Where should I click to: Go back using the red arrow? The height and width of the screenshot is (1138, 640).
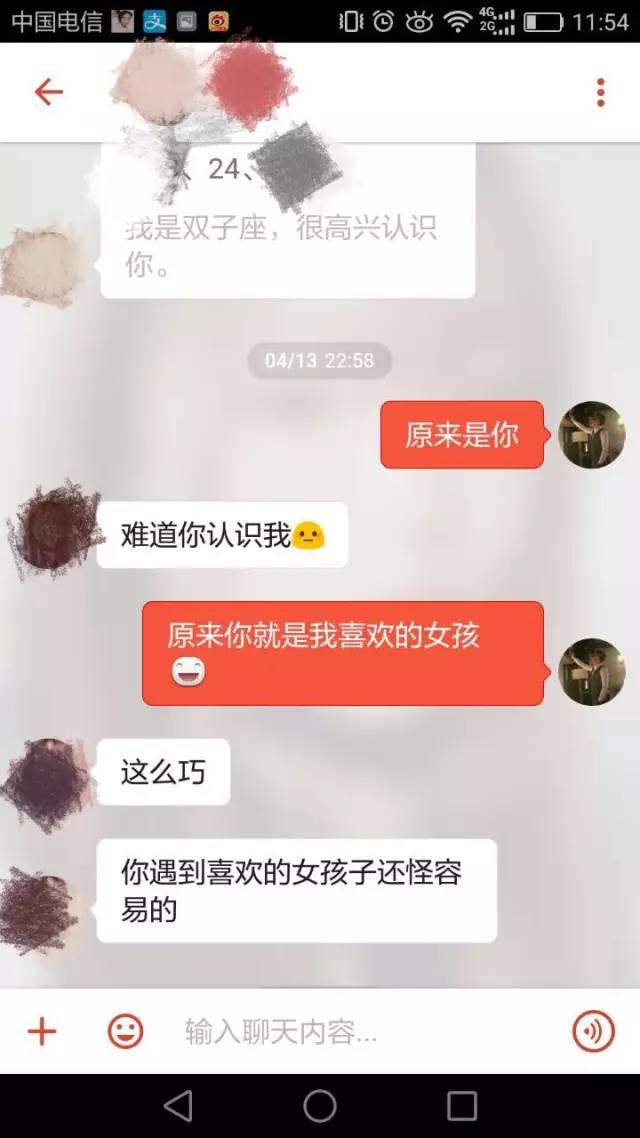click(x=48, y=92)
